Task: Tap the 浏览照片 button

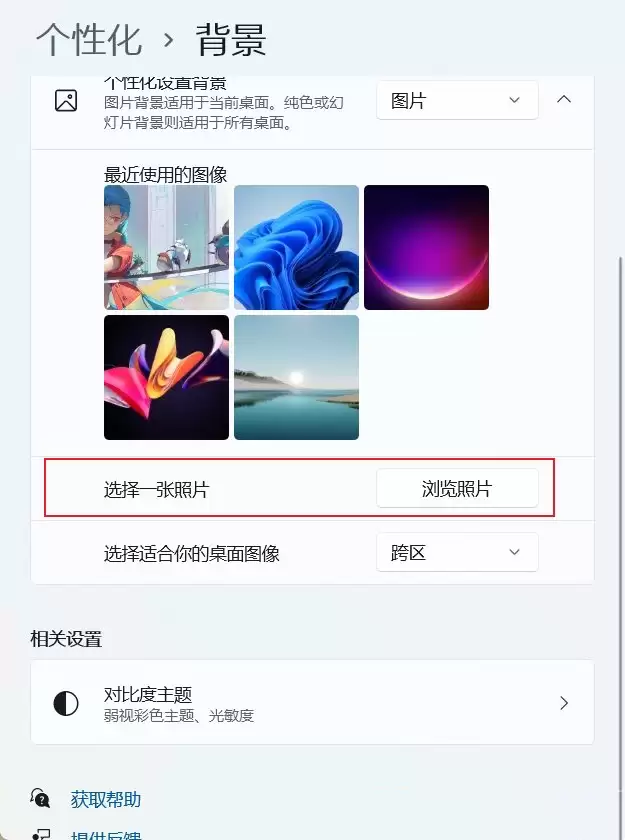Action: 457,489
